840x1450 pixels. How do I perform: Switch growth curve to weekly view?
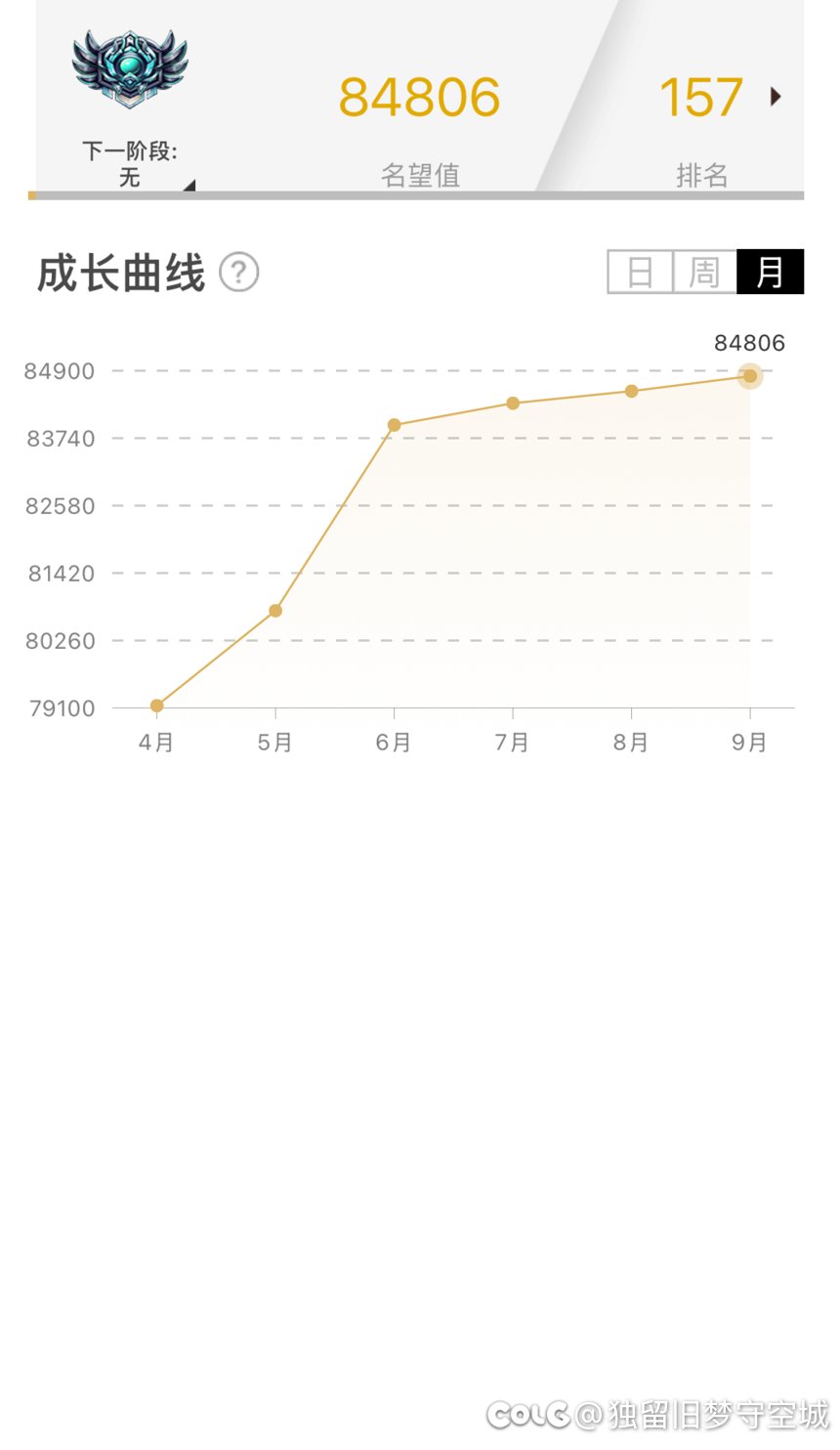704,272
